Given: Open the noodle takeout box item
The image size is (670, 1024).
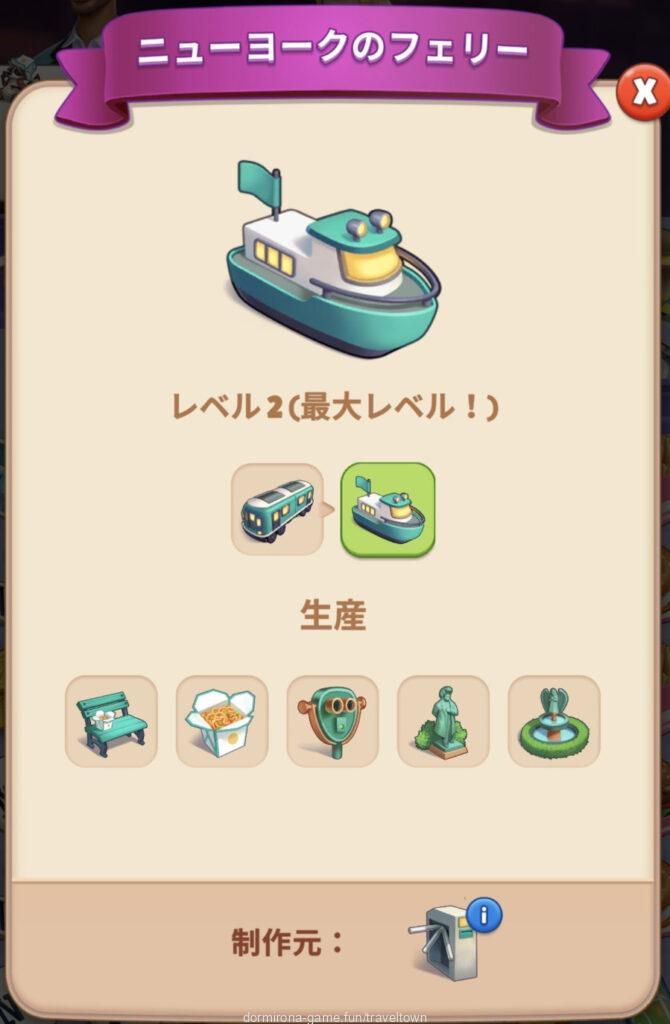Looking at the screenshot, I should [x=222, y=721].
